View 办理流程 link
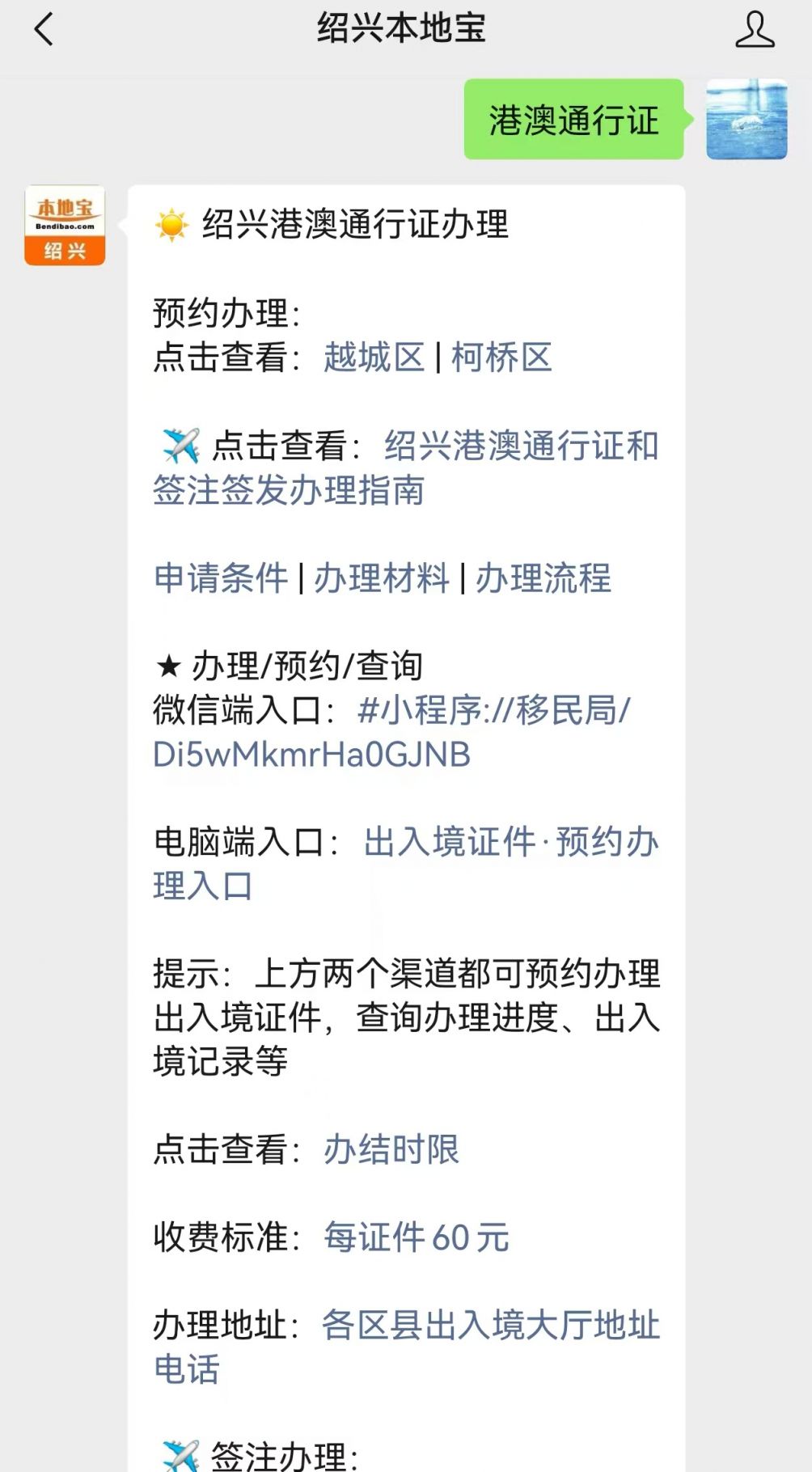The width and height of the screenshot is (812, 1472). 543,578
